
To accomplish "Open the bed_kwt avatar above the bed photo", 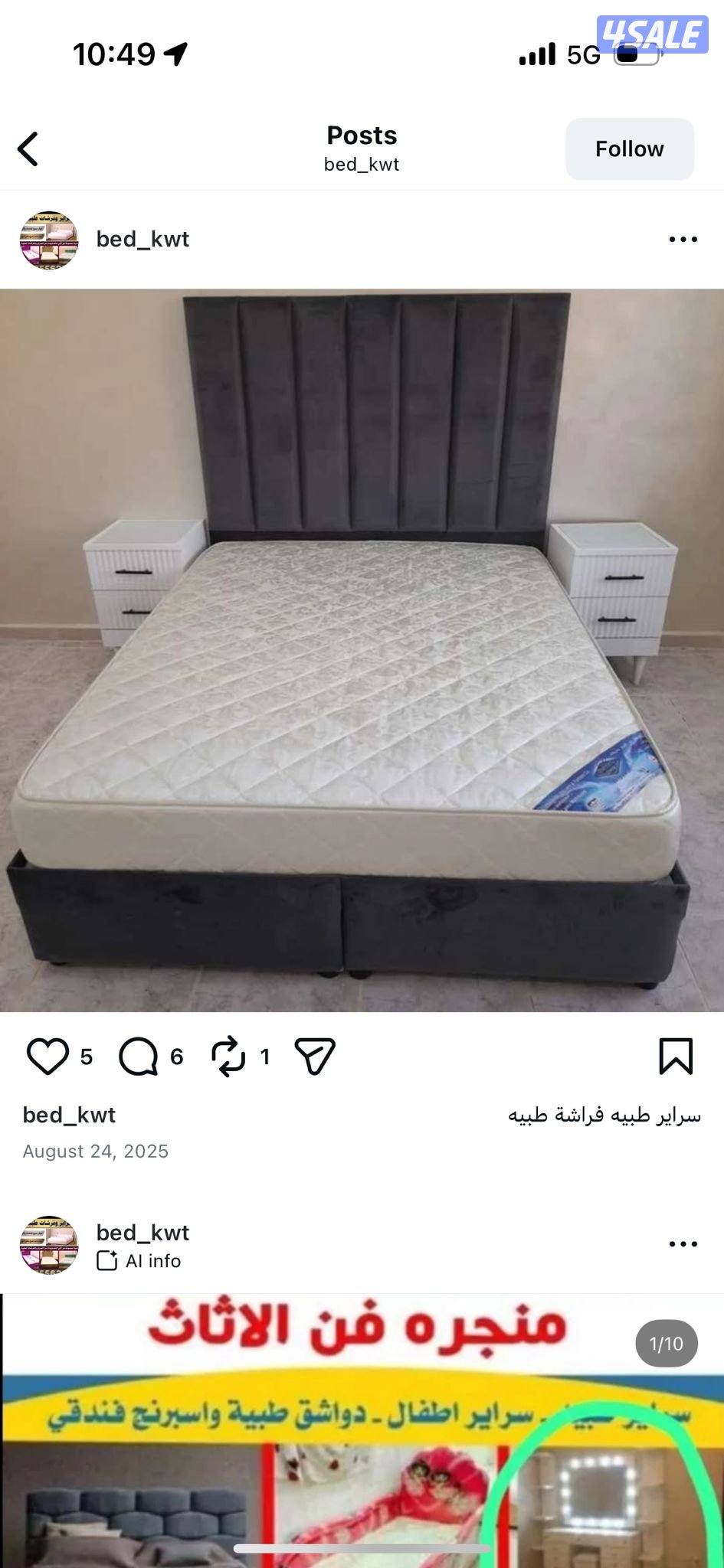I will pos(49,240).
